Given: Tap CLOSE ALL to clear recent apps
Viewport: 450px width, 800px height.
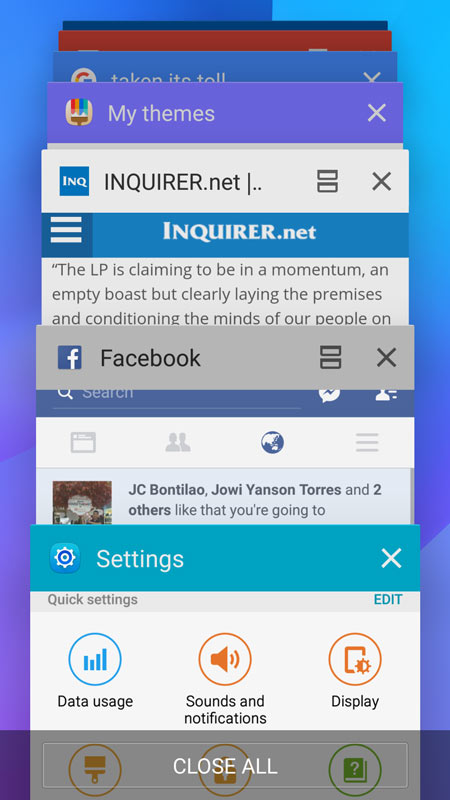Looking at the screenshot, I should 225,766.
